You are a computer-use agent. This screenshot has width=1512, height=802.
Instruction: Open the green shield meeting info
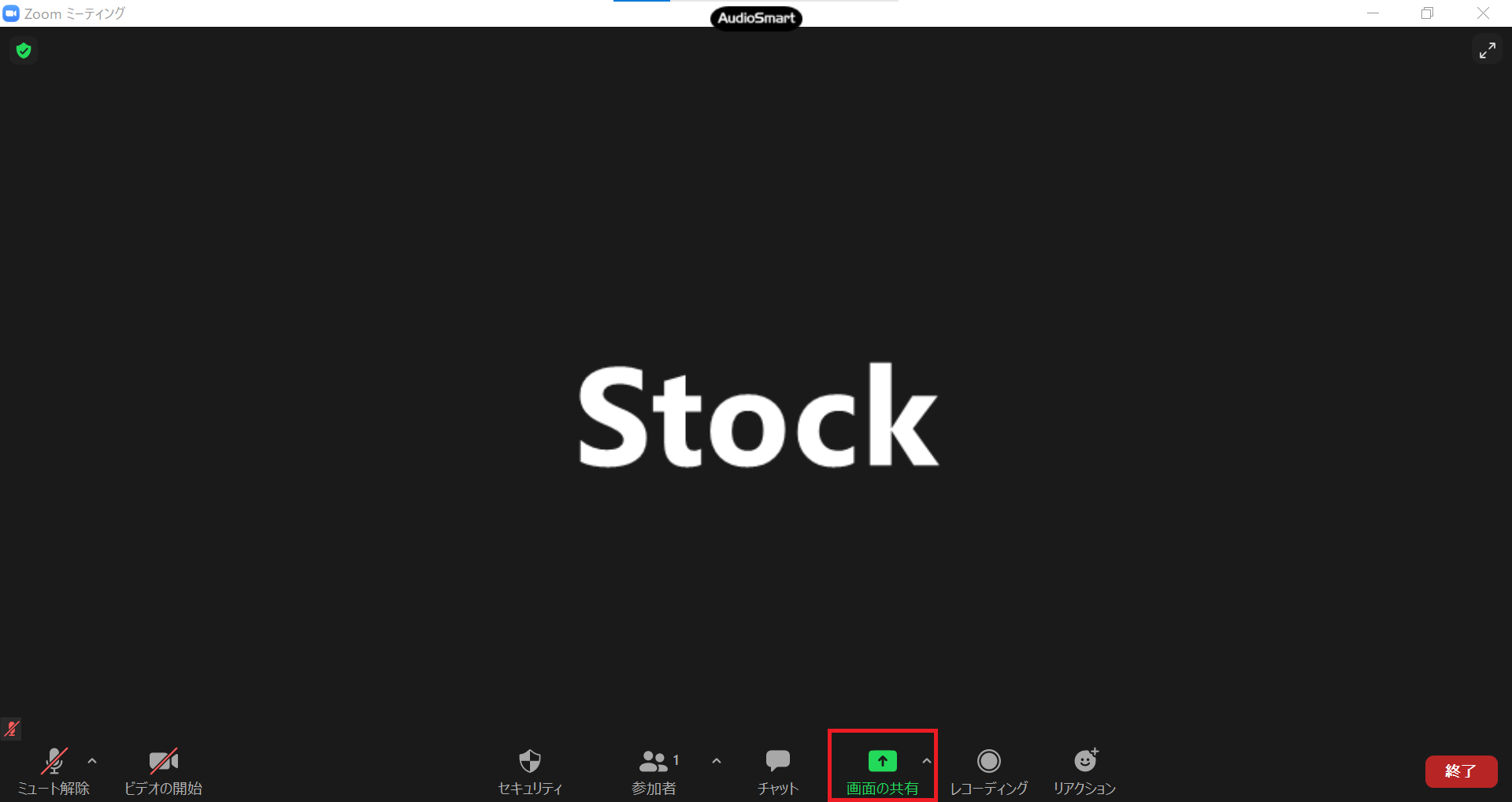24,50
